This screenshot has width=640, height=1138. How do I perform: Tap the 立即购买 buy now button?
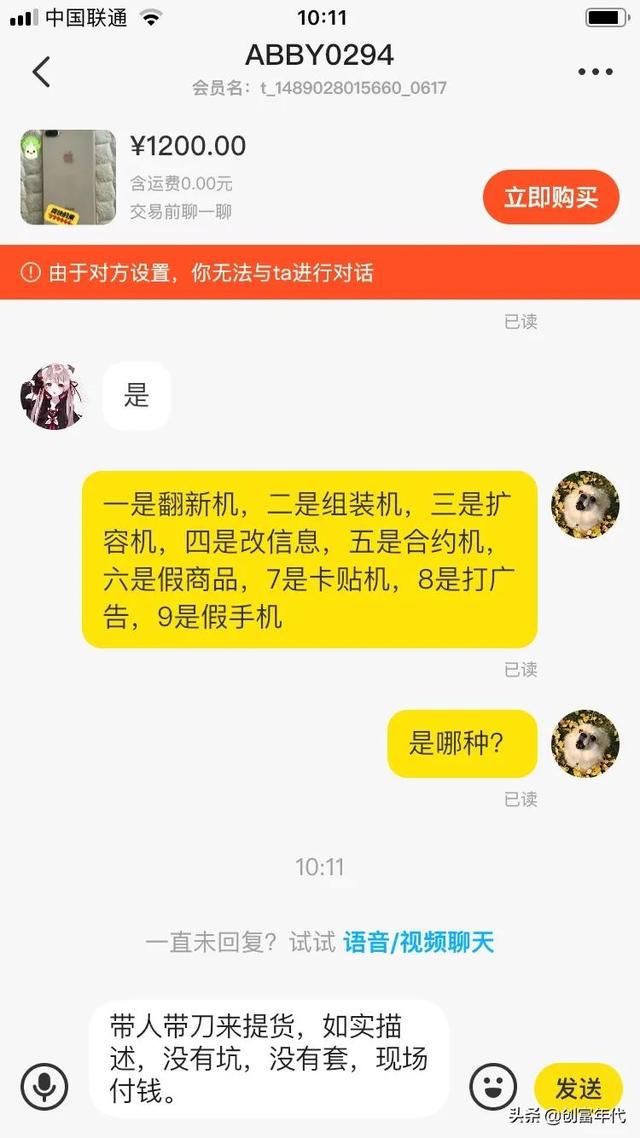551,197
